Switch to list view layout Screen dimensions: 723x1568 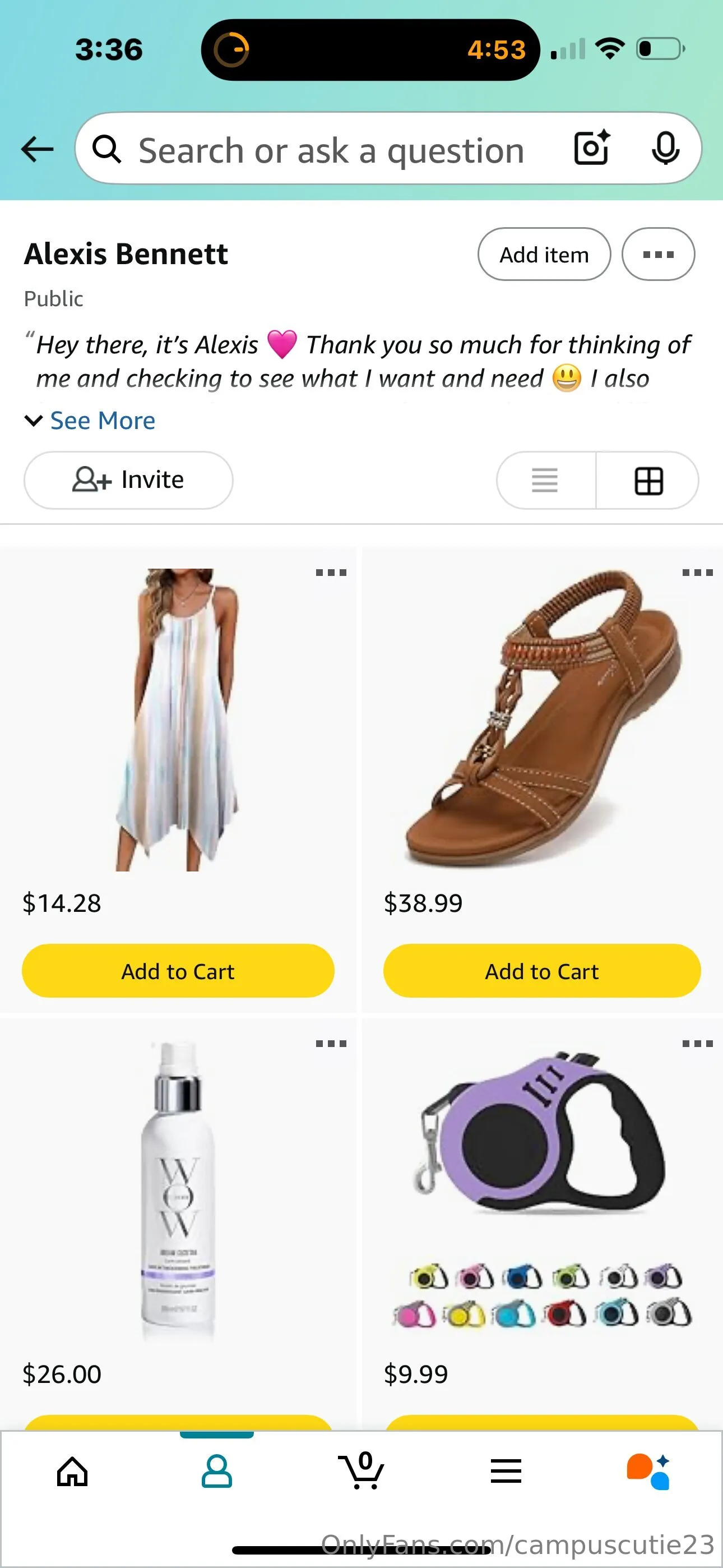[x=545, y=480]
